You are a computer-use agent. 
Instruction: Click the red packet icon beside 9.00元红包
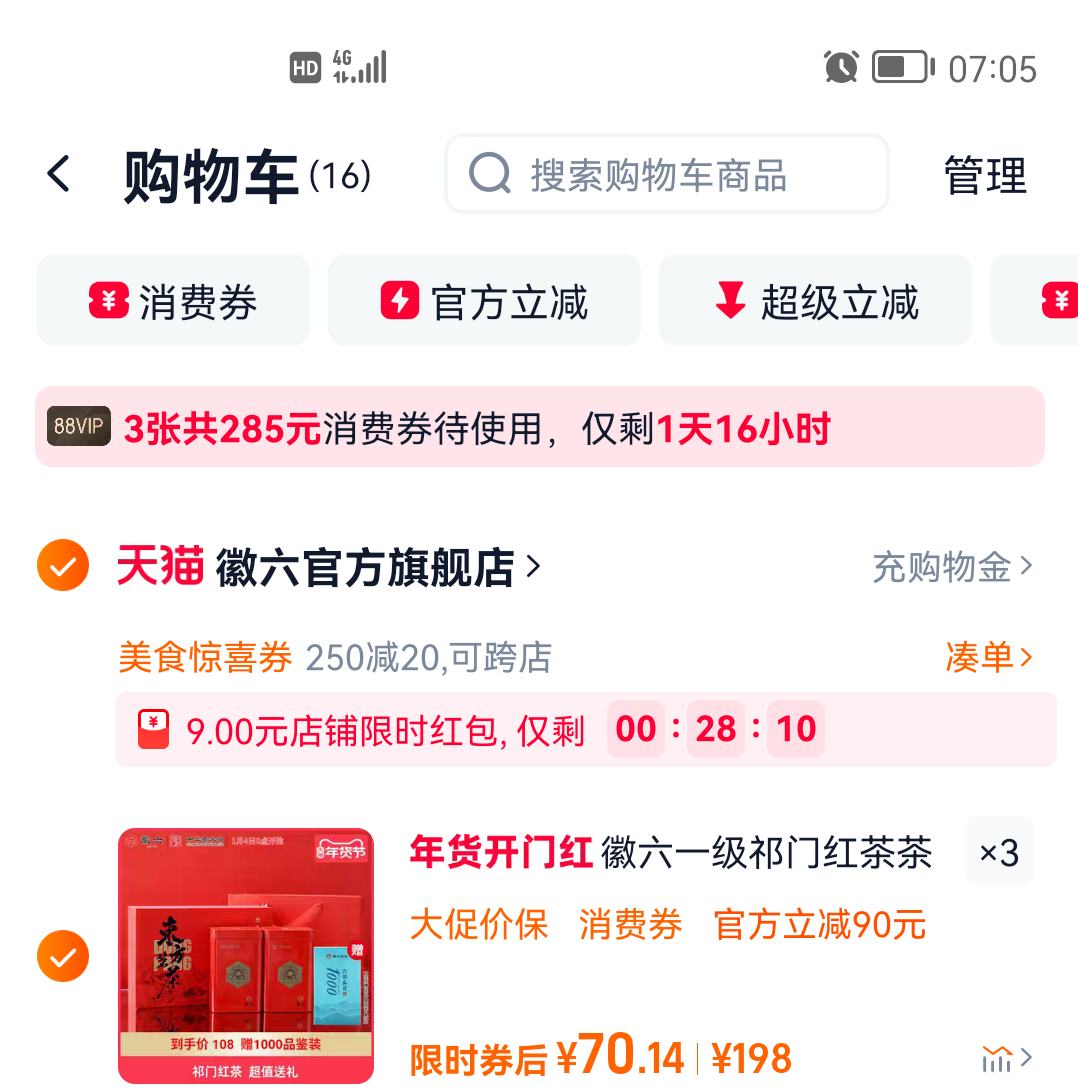click(153, 729)
